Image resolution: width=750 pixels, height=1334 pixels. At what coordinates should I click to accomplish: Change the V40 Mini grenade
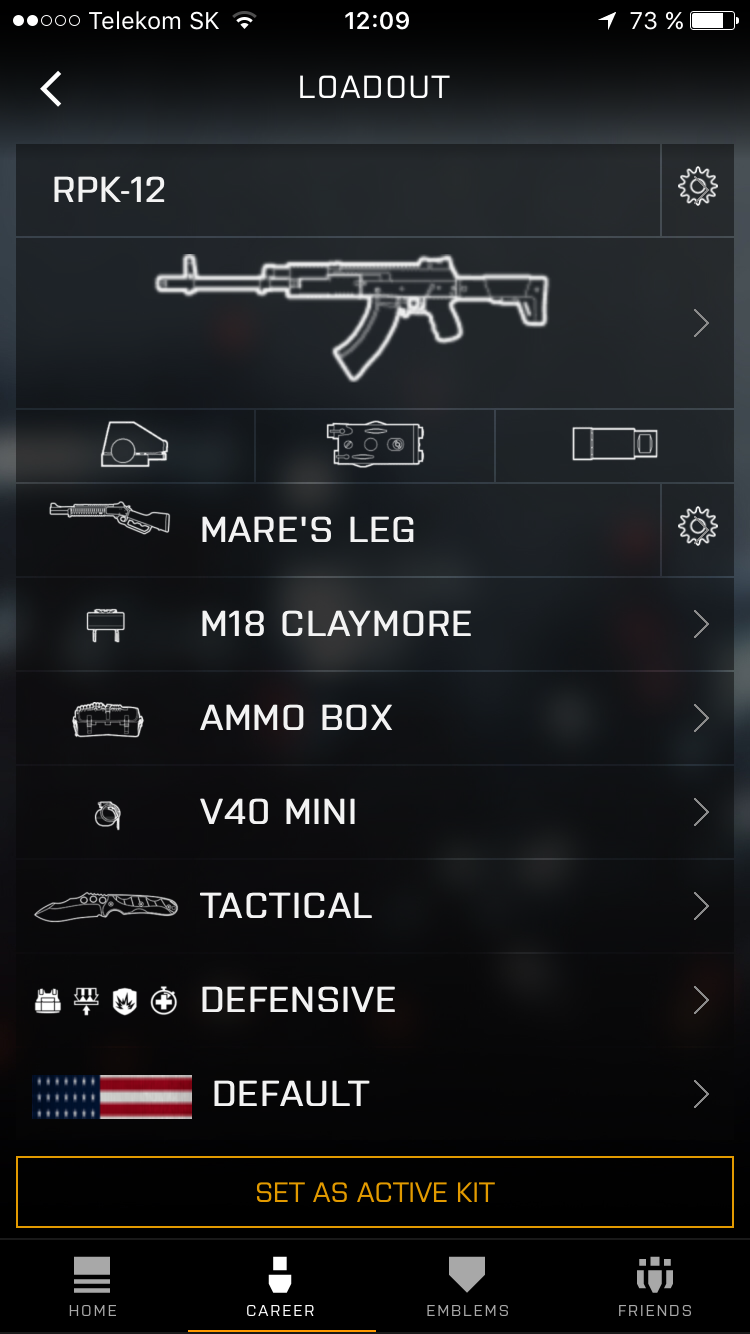pos(375,812)
